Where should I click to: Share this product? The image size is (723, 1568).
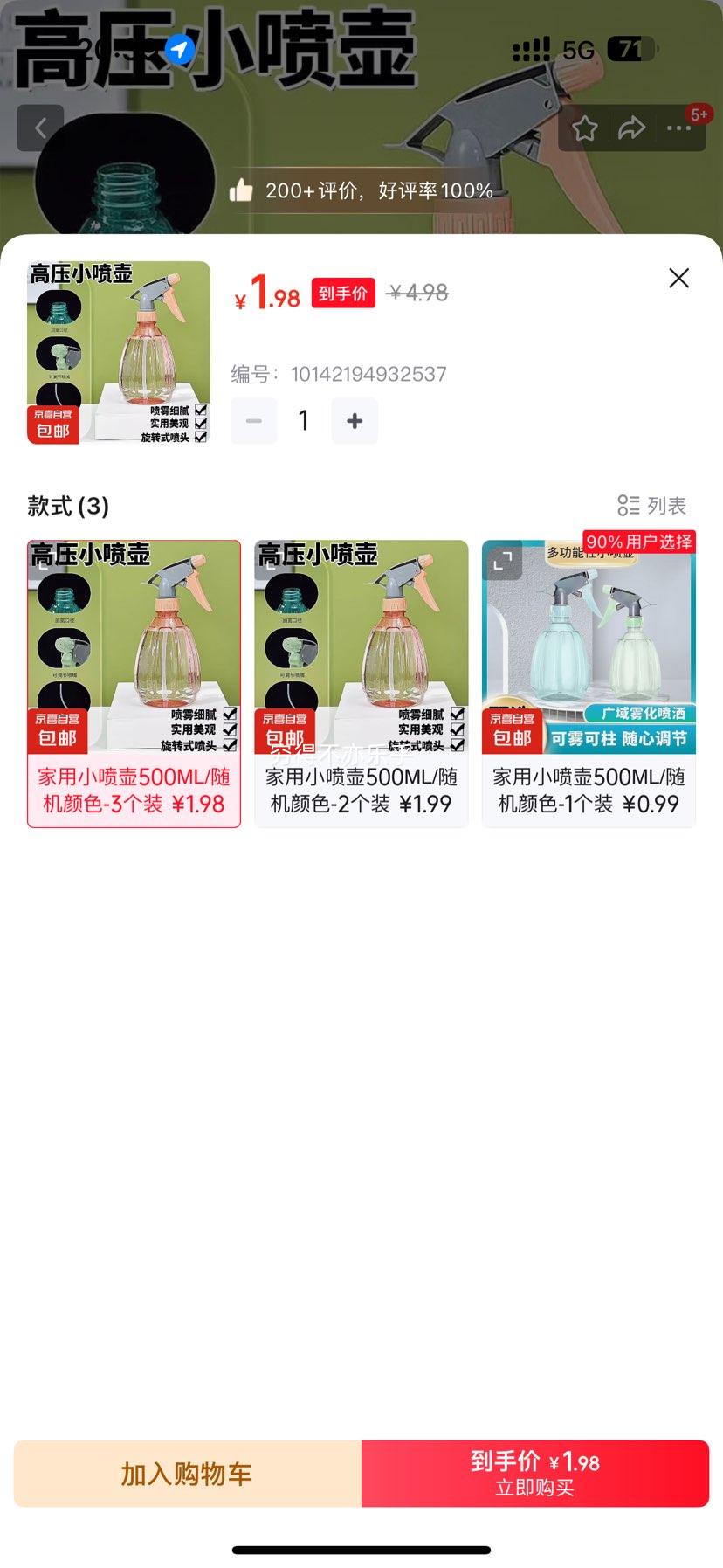coord(631,129)
